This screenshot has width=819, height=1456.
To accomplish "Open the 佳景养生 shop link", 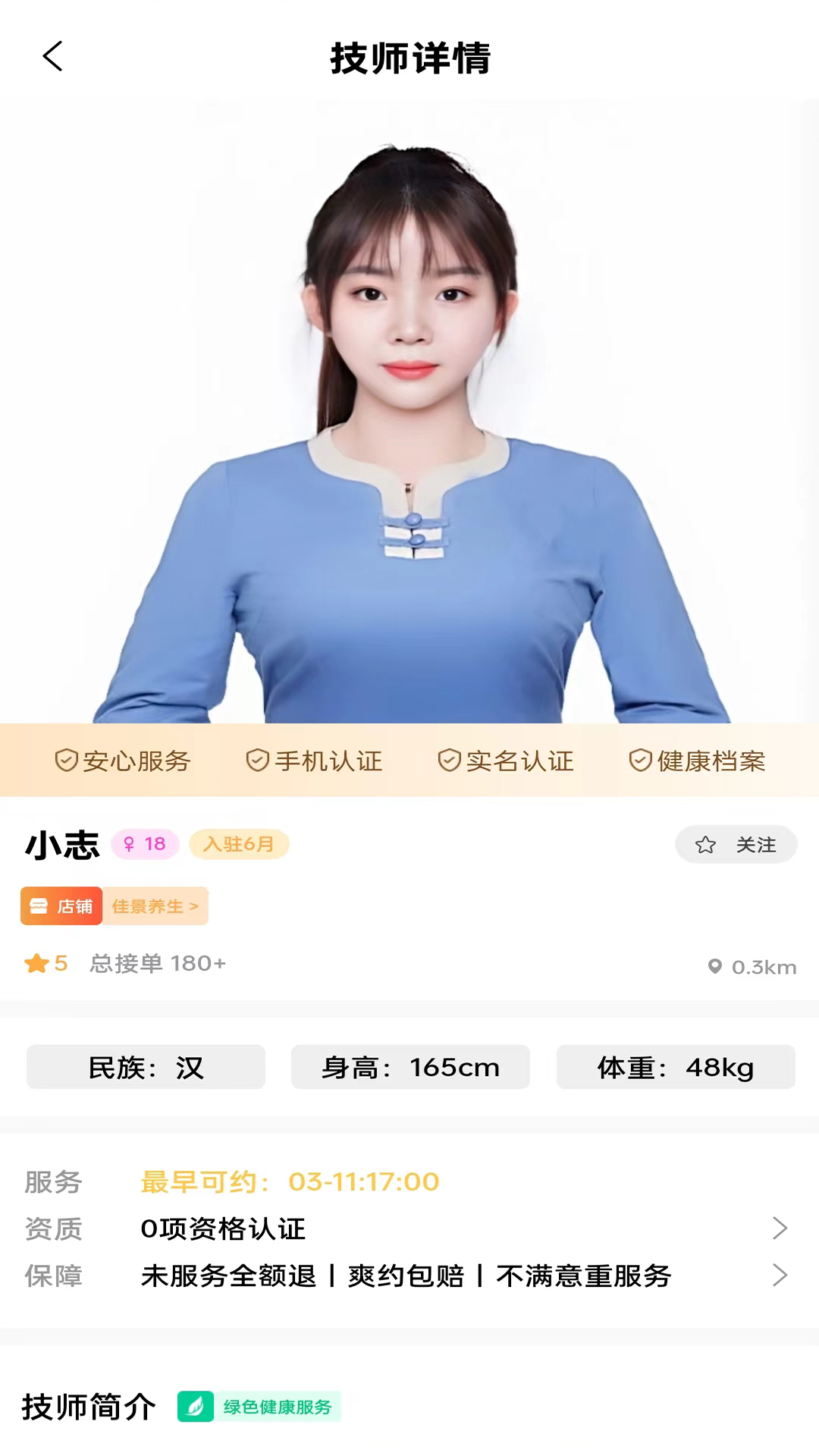I will (x=155, y=906).
